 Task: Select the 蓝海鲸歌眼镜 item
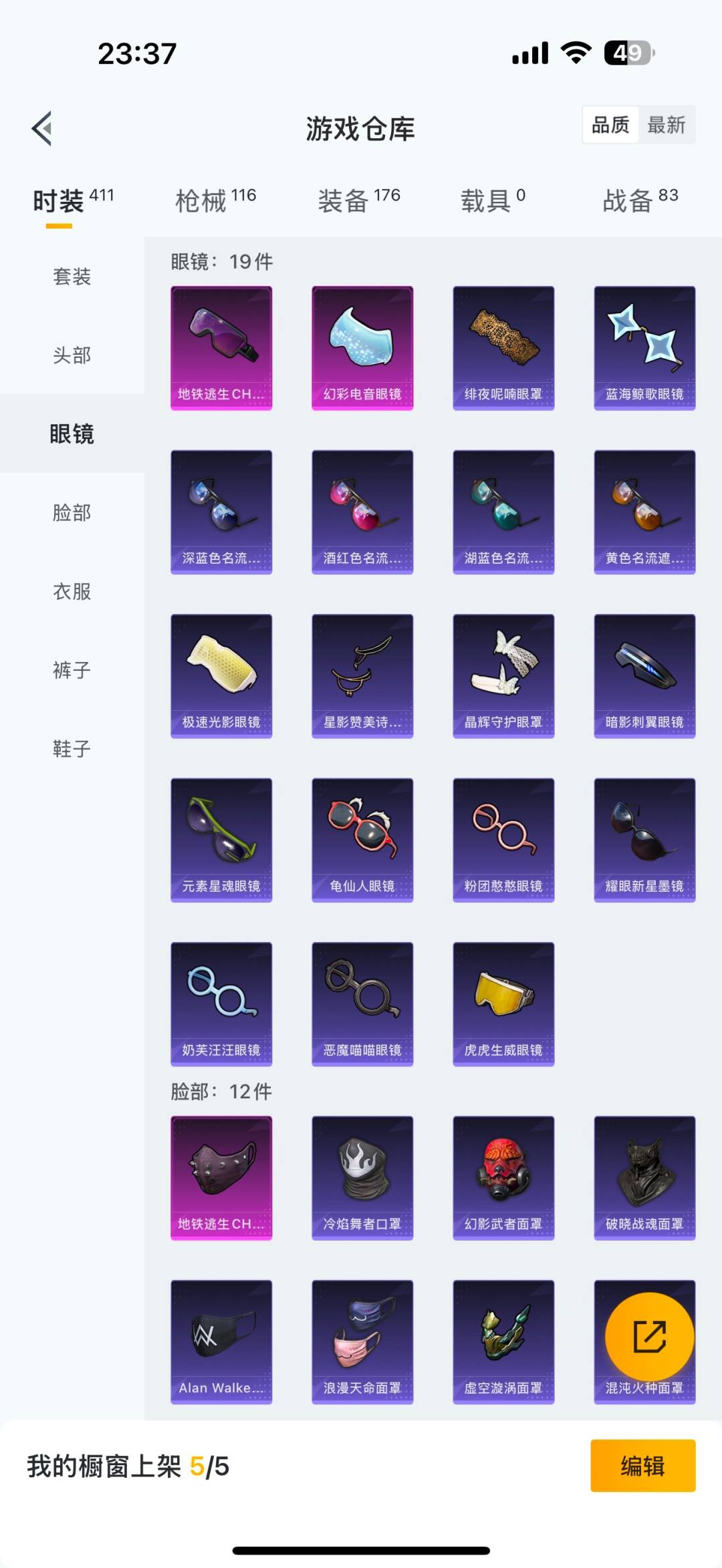pos(644,345)
